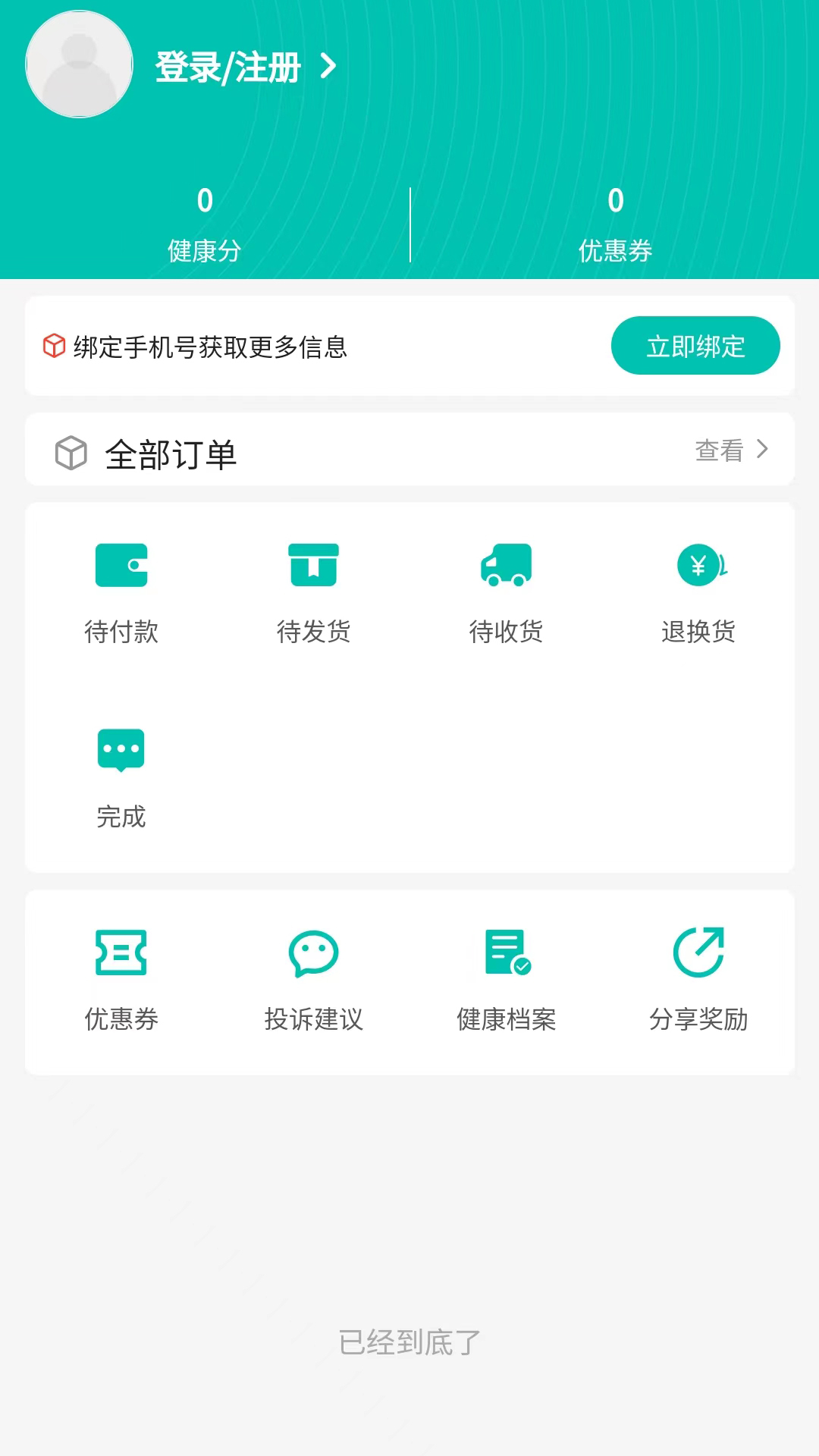Tap 立即绑定 to bind phone number
Screen dimensions: 819x1456
(x=695, y=346)
